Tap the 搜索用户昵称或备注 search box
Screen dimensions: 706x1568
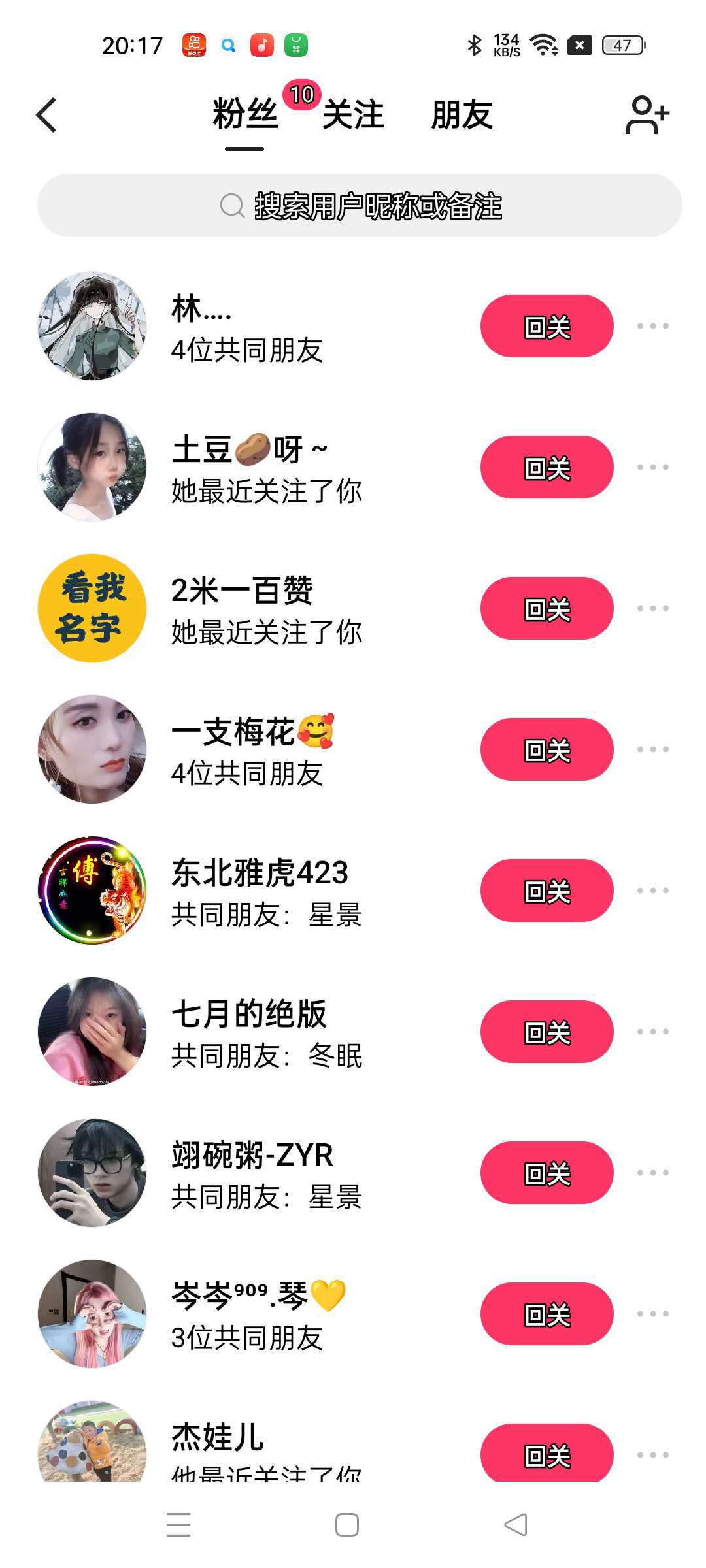(360, 205)
